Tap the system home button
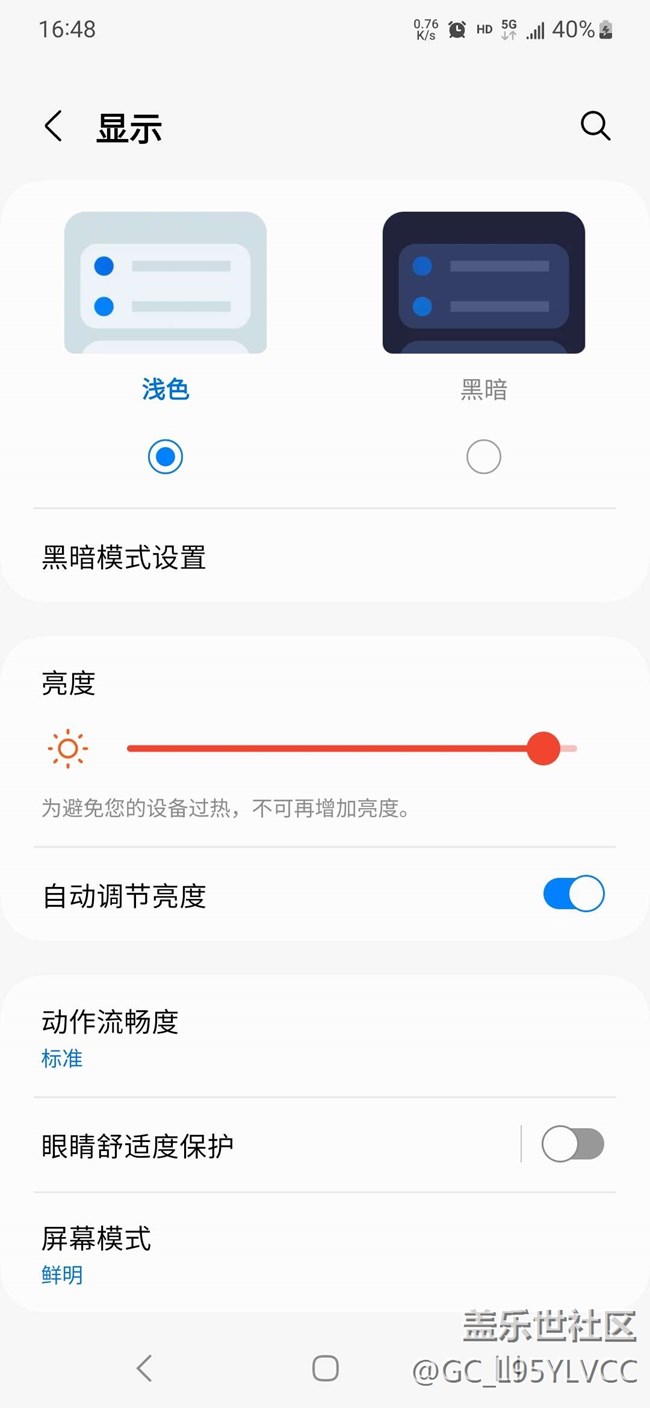The width and height of the screenshot is (650, 1408). point(325,1368)
